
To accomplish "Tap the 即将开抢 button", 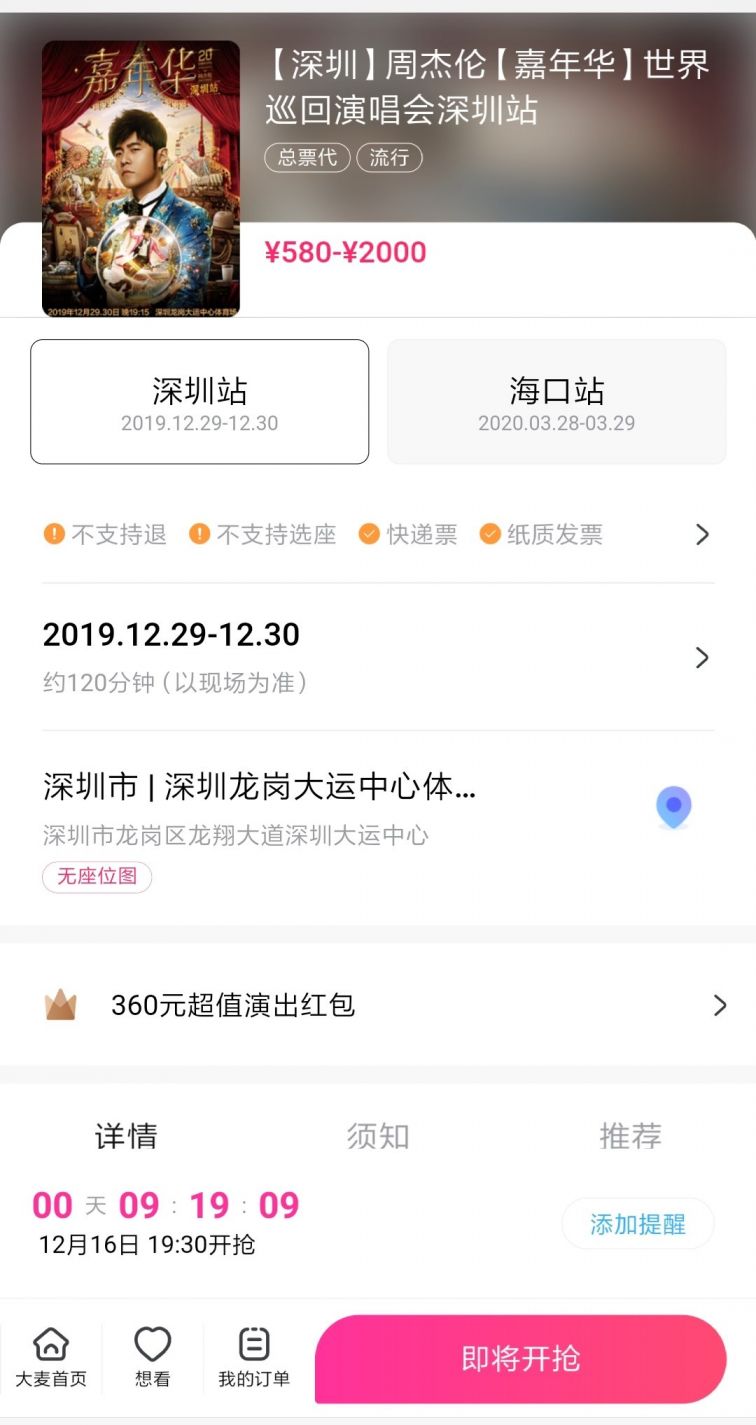I will tap(520, 1359).
